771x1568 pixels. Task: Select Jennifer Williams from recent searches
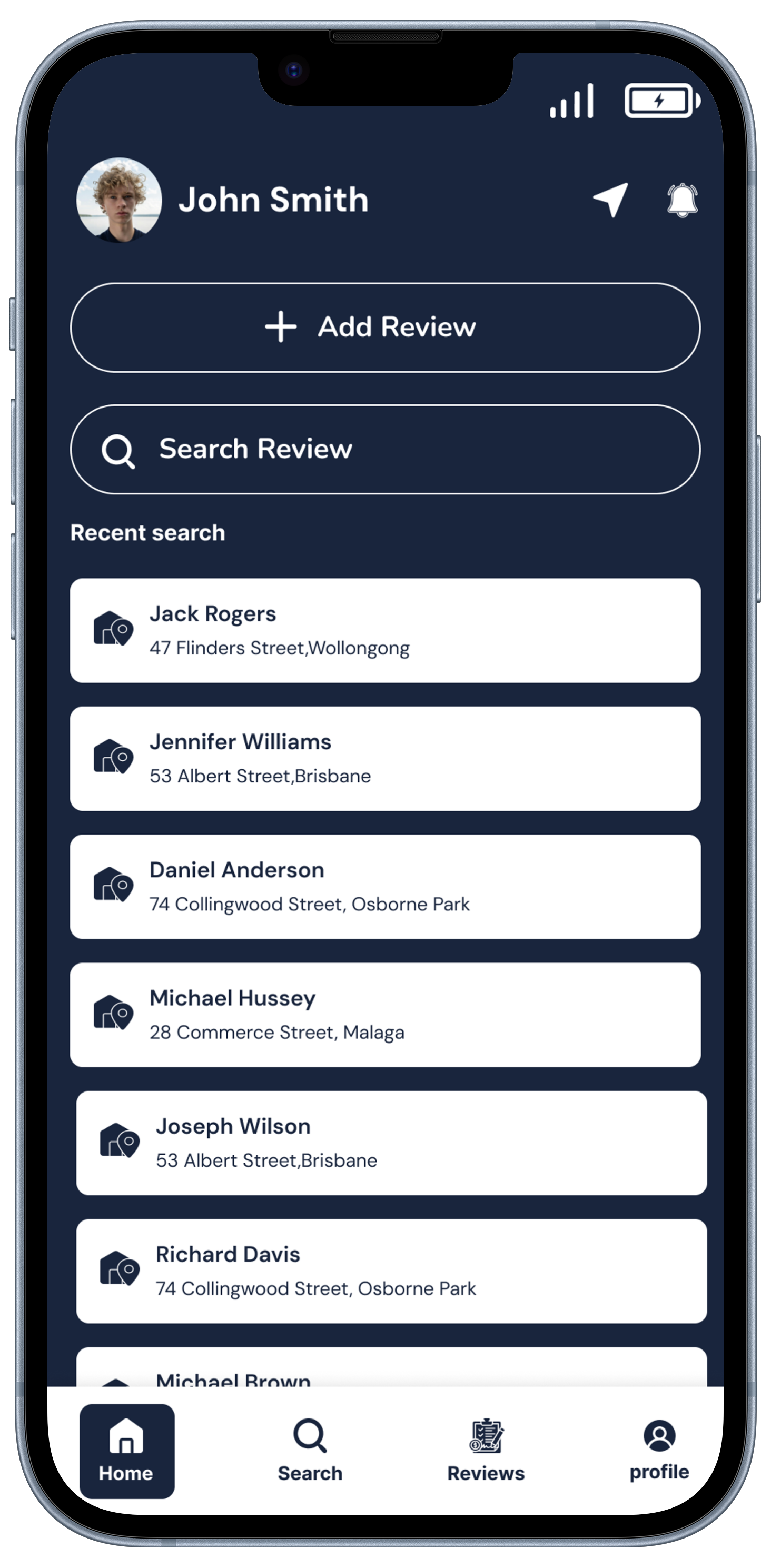point(385,758)
